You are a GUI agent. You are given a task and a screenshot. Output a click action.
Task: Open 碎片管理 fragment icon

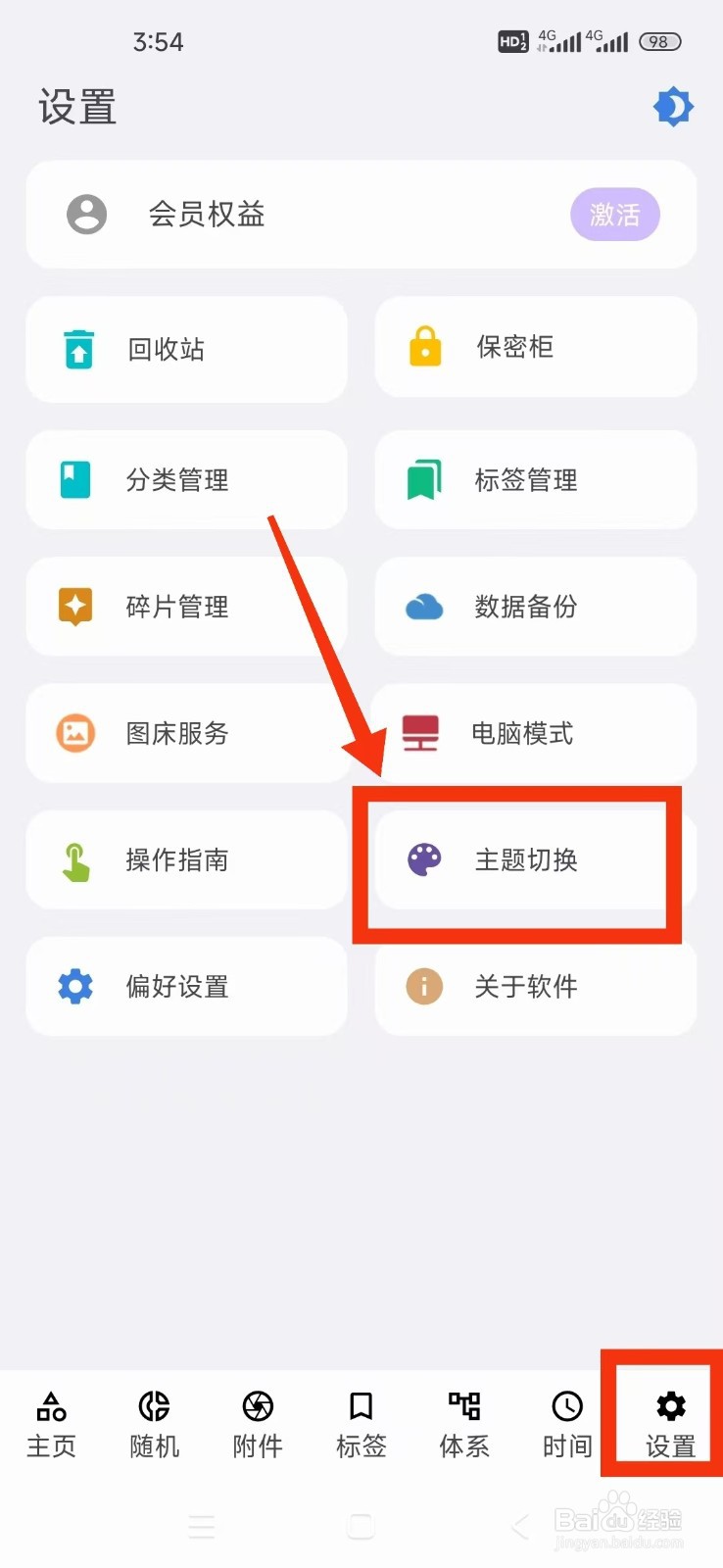(x=76, y=606)
